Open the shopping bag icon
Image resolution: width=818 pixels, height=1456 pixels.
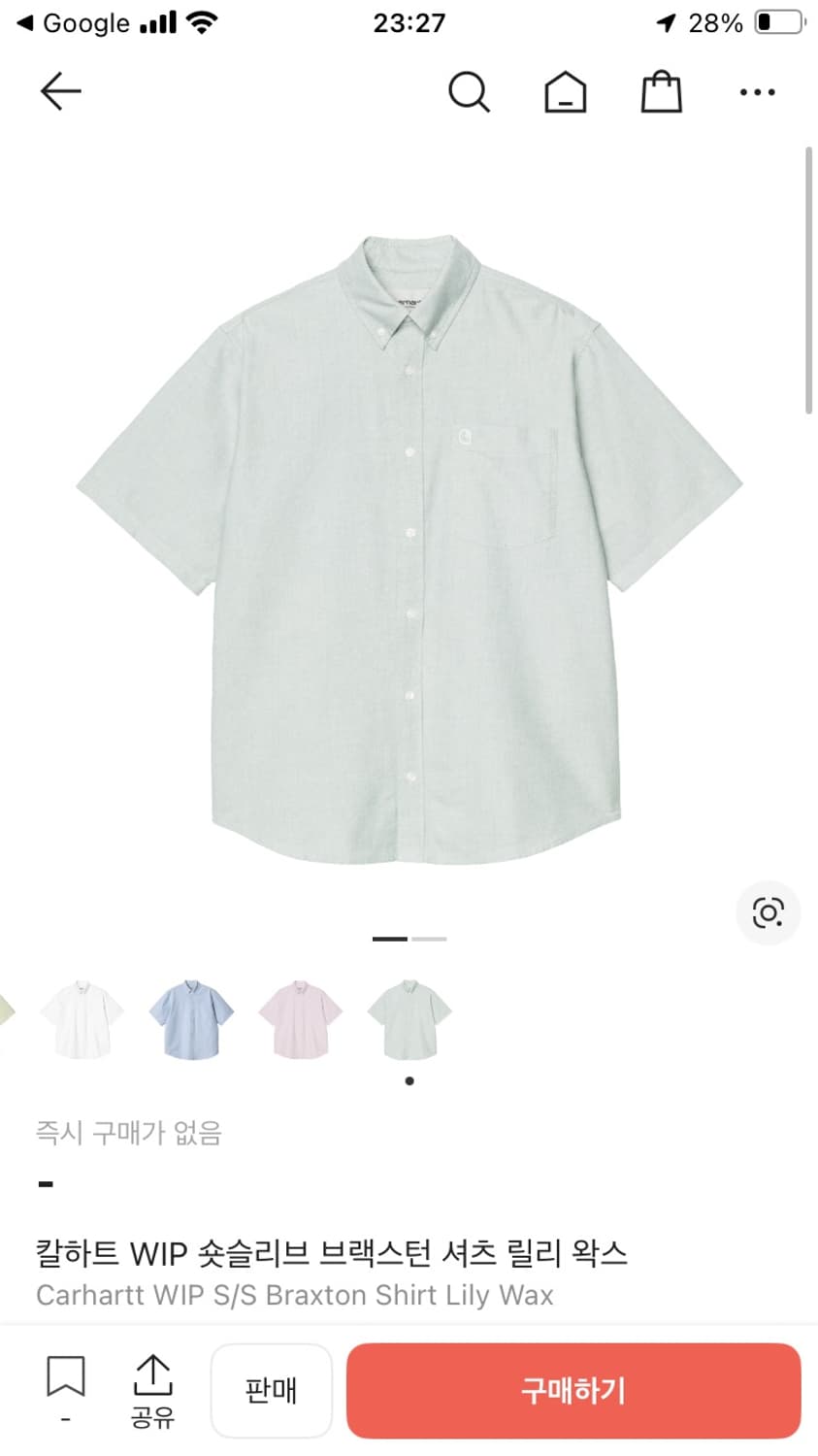coord(661,92)
